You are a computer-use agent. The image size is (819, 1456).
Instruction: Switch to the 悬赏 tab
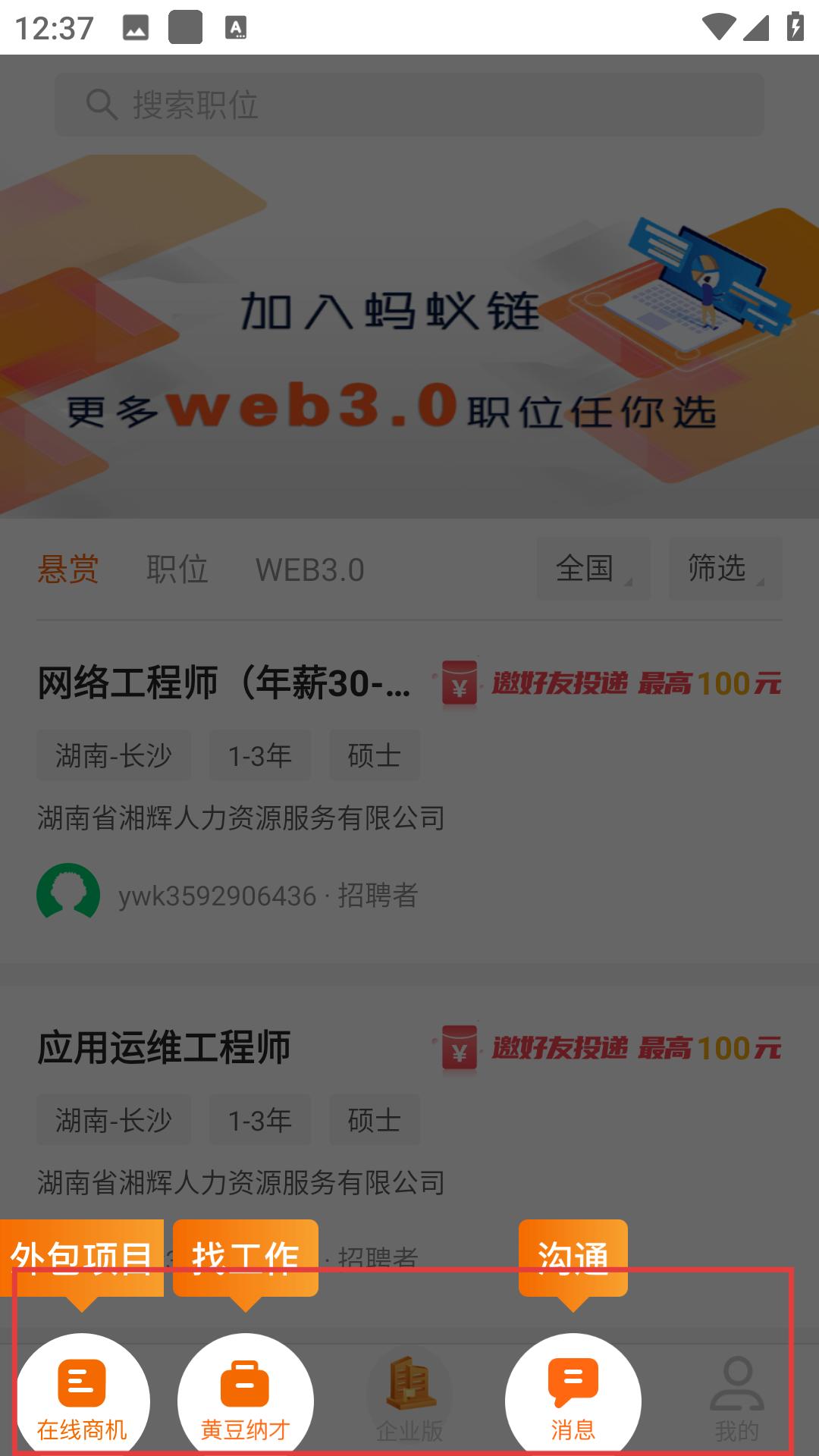pos(68,569)
